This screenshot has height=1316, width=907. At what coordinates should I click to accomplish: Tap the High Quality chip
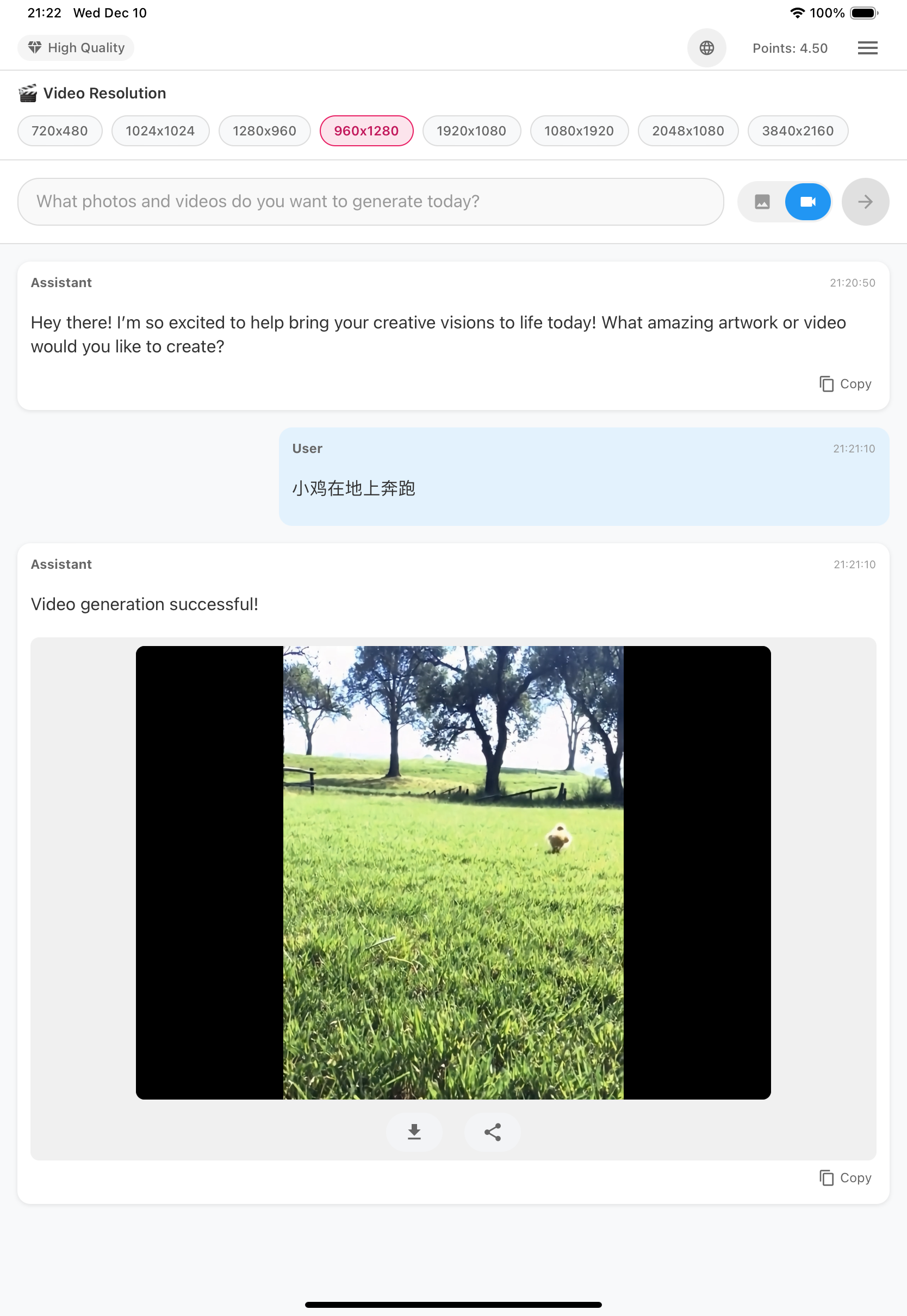(x=76, y=48)
